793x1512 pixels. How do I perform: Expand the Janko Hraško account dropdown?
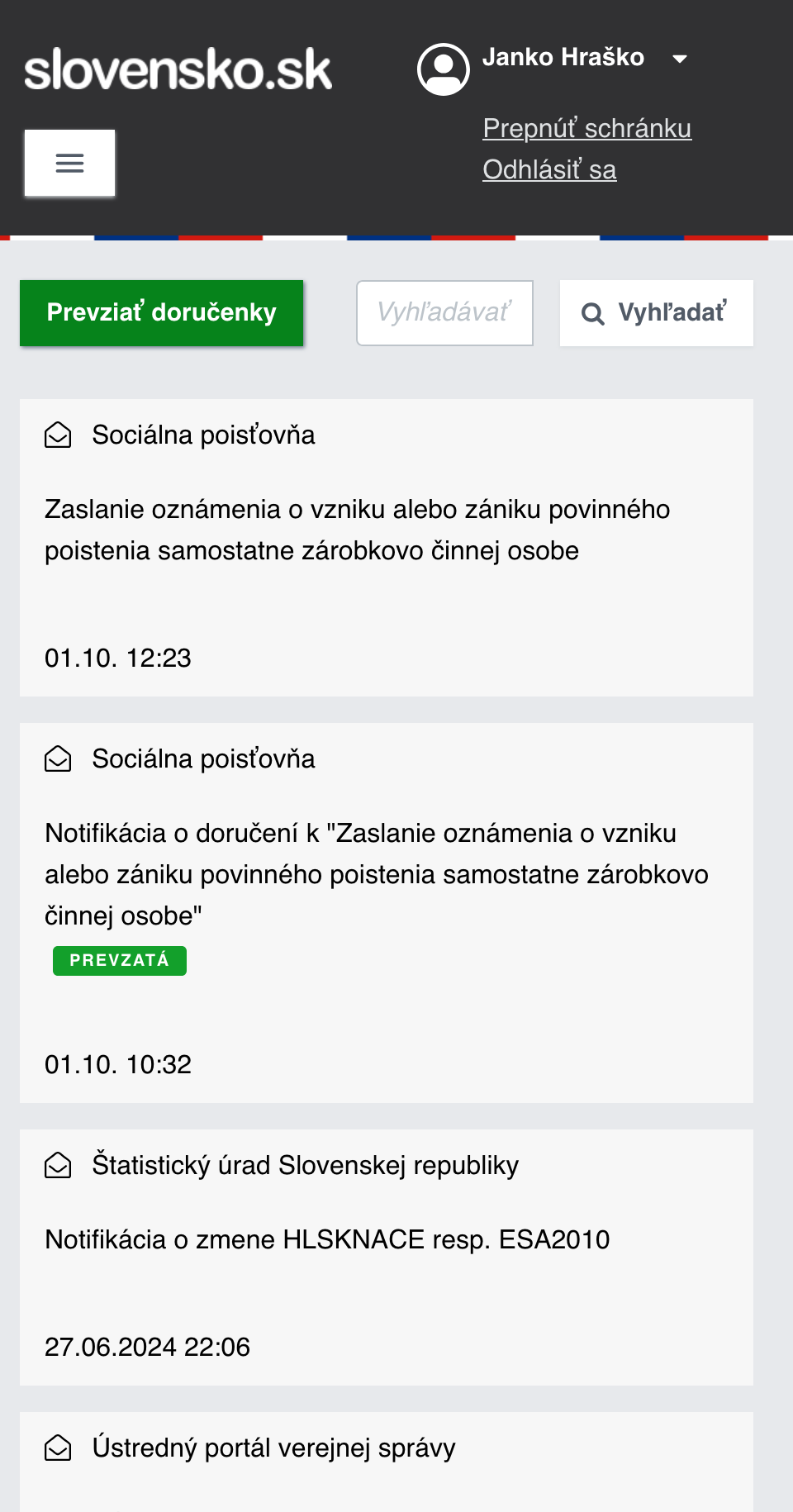coord(679,58)
